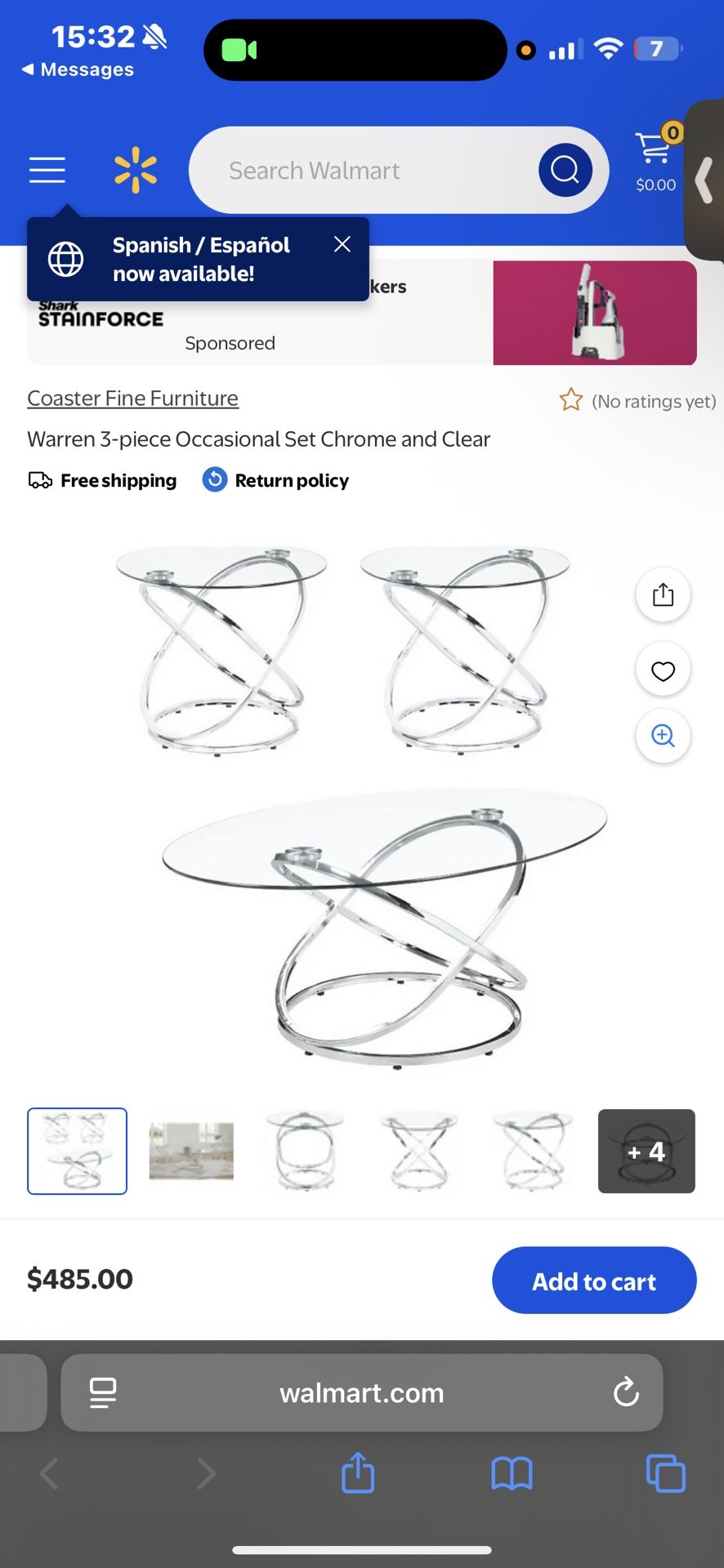Return to Messages app
Screen dimensions: 724x1568
[78, 69]
